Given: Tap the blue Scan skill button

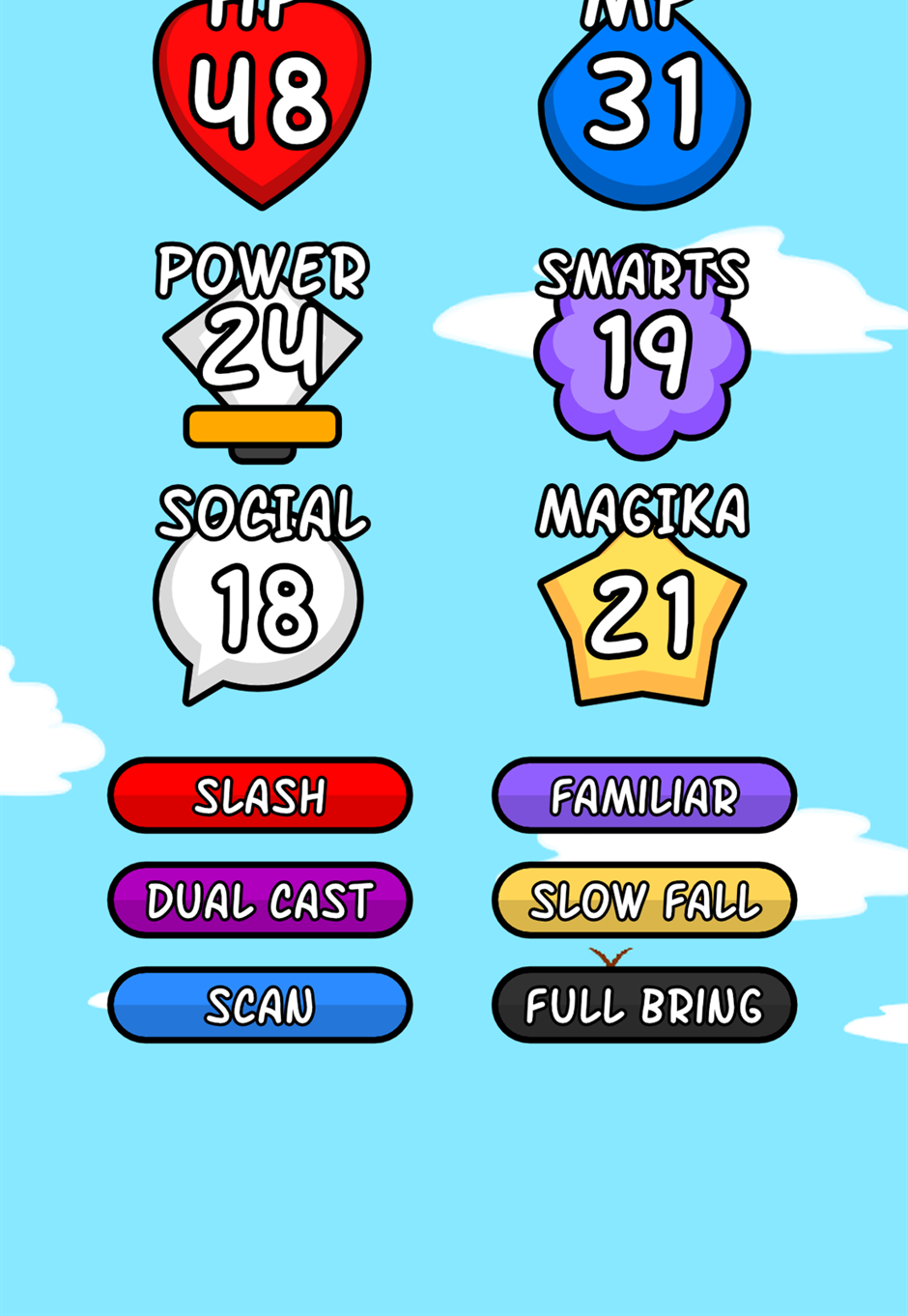Looking at the screenshot, I should [260, 1005].
